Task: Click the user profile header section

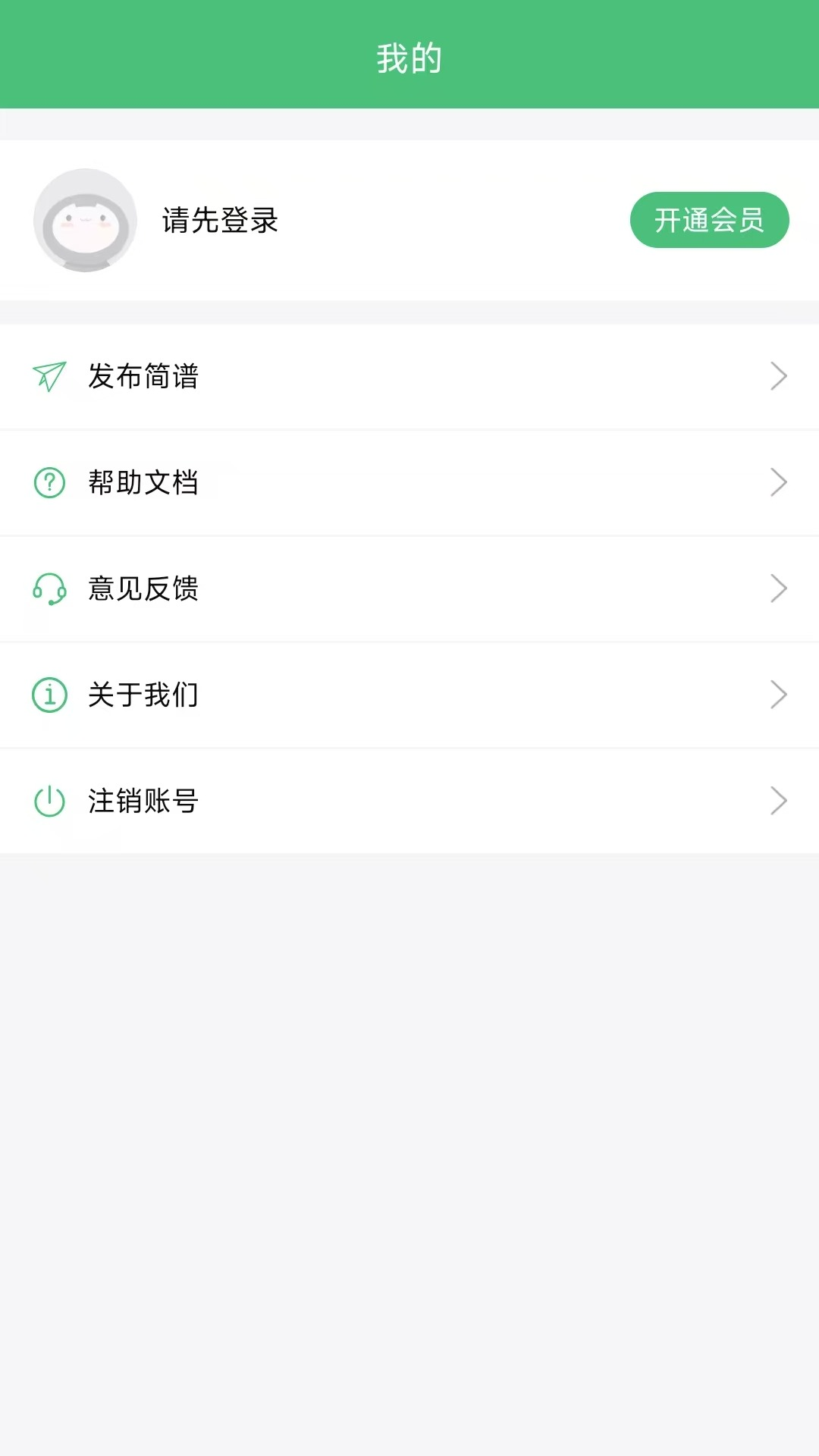Action: click(x=409, y=220)
